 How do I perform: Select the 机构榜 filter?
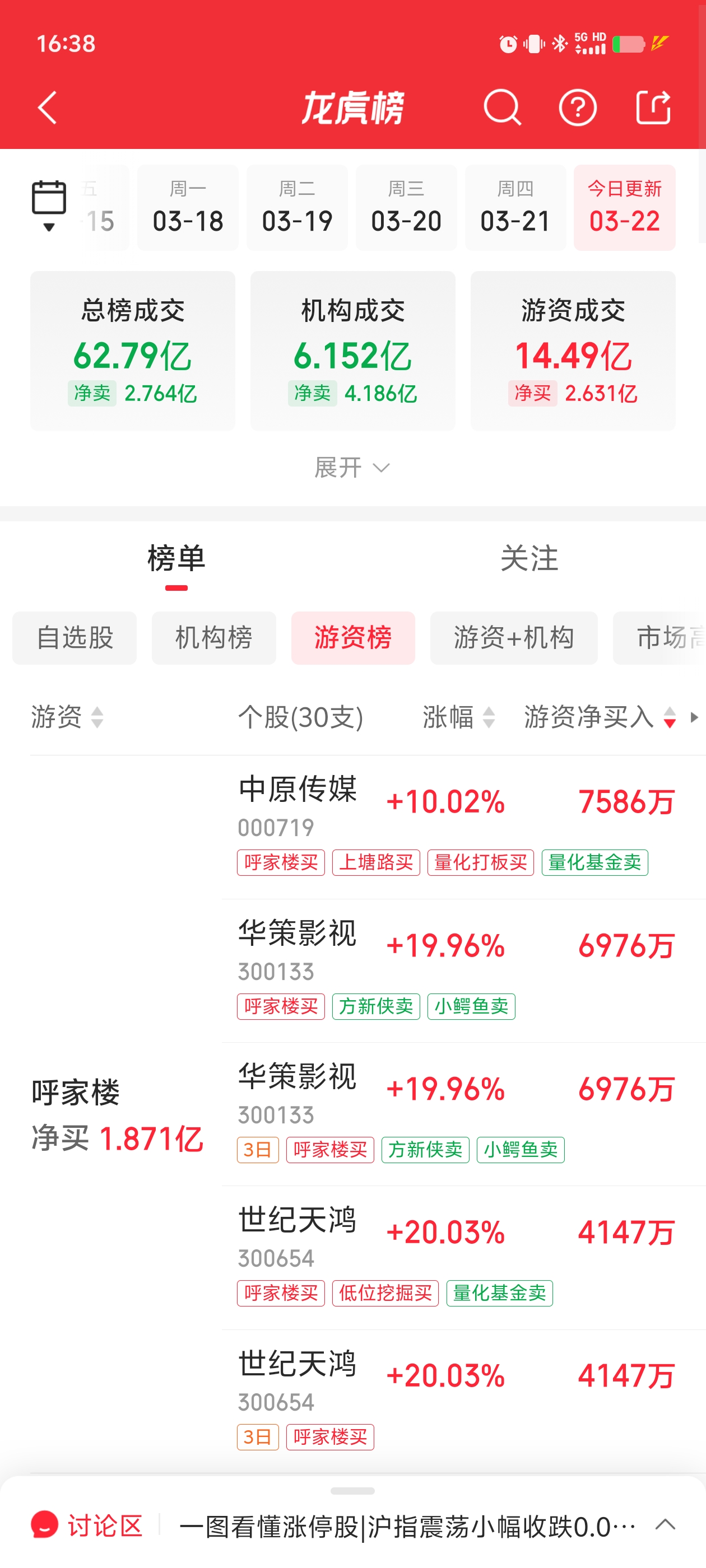tap(213, 638)
